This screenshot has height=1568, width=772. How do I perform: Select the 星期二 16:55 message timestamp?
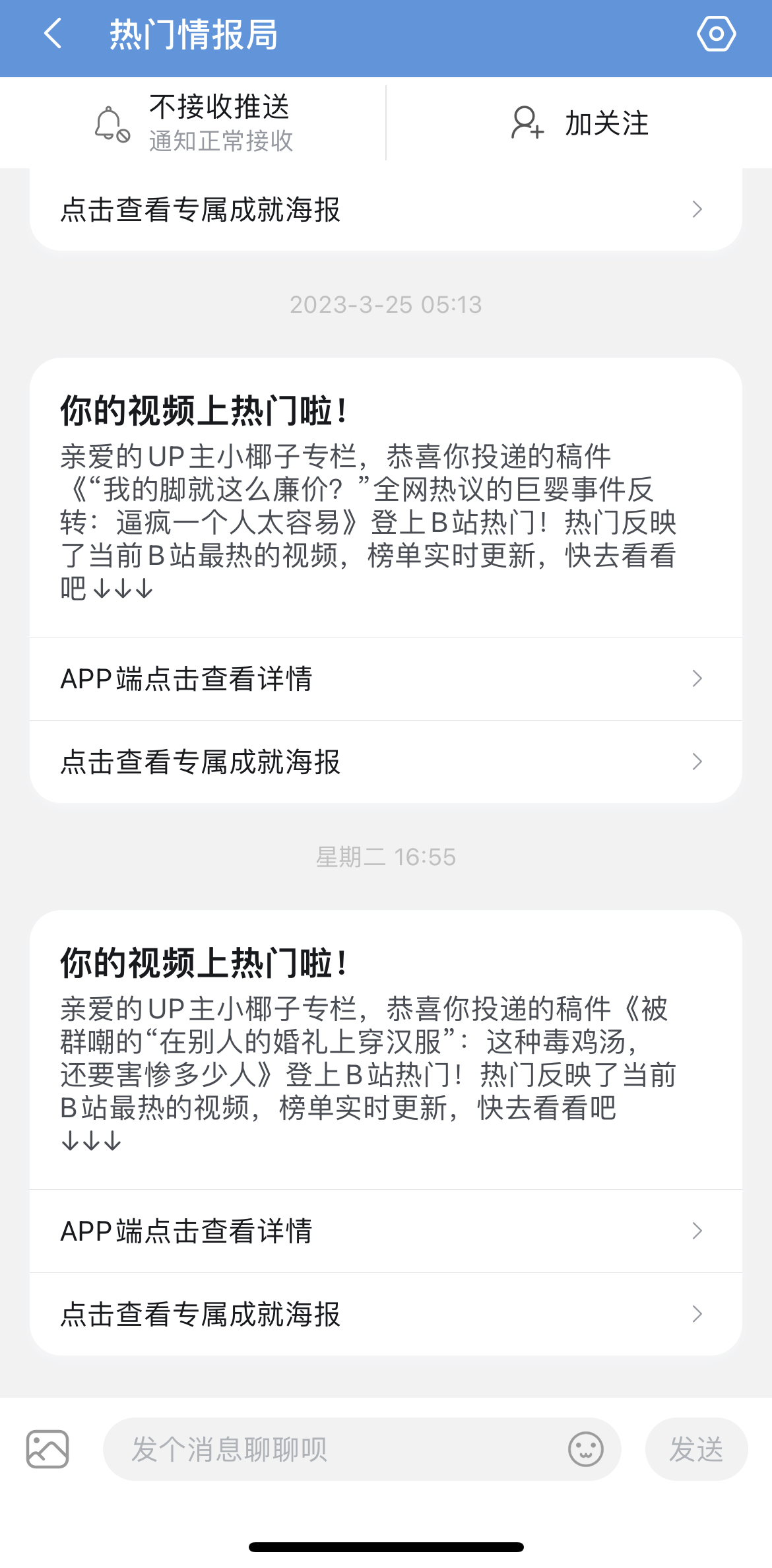(386, 857)
